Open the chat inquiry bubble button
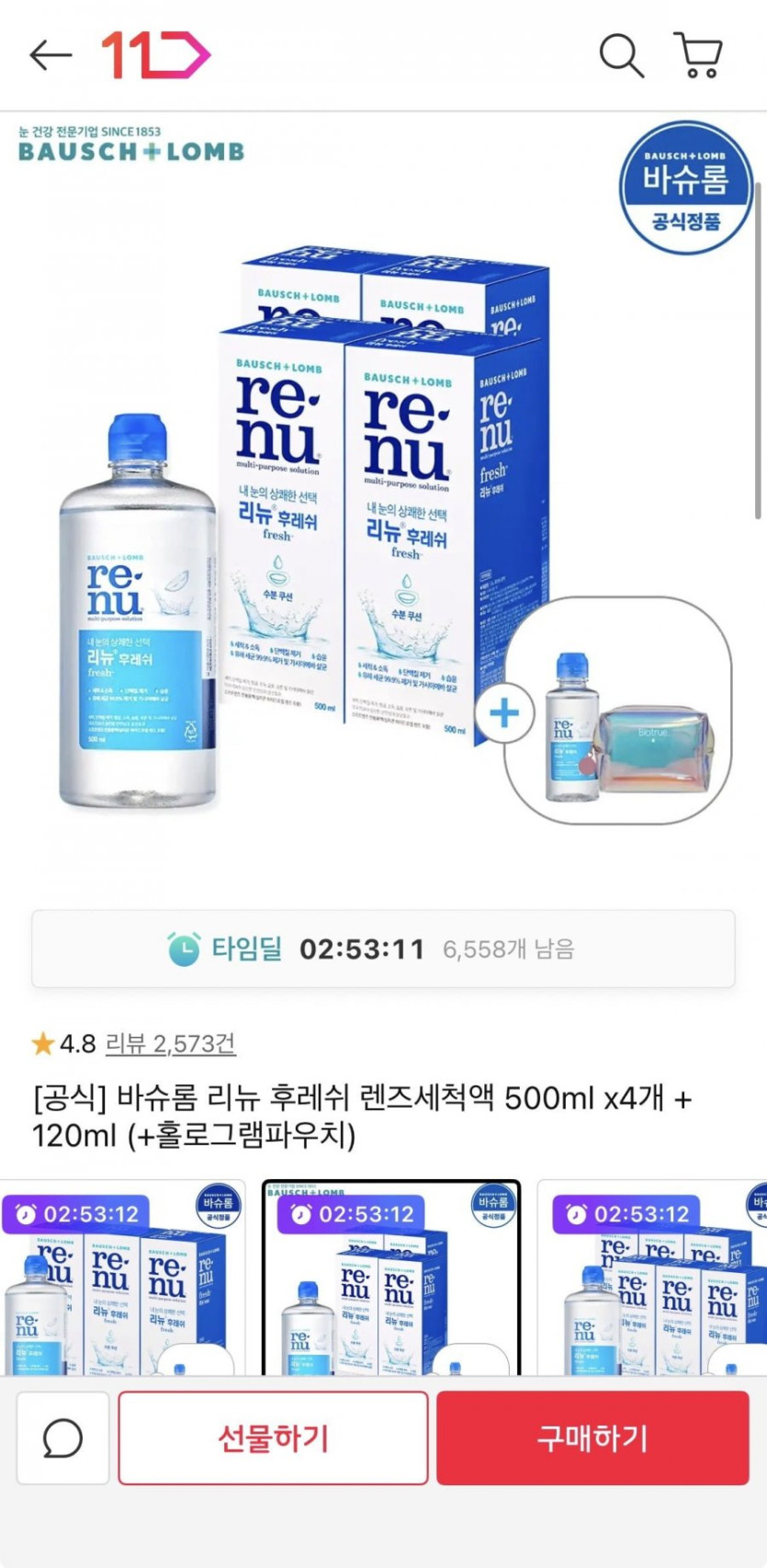Screen dimensions: 767x1568 click(62, 1437)
